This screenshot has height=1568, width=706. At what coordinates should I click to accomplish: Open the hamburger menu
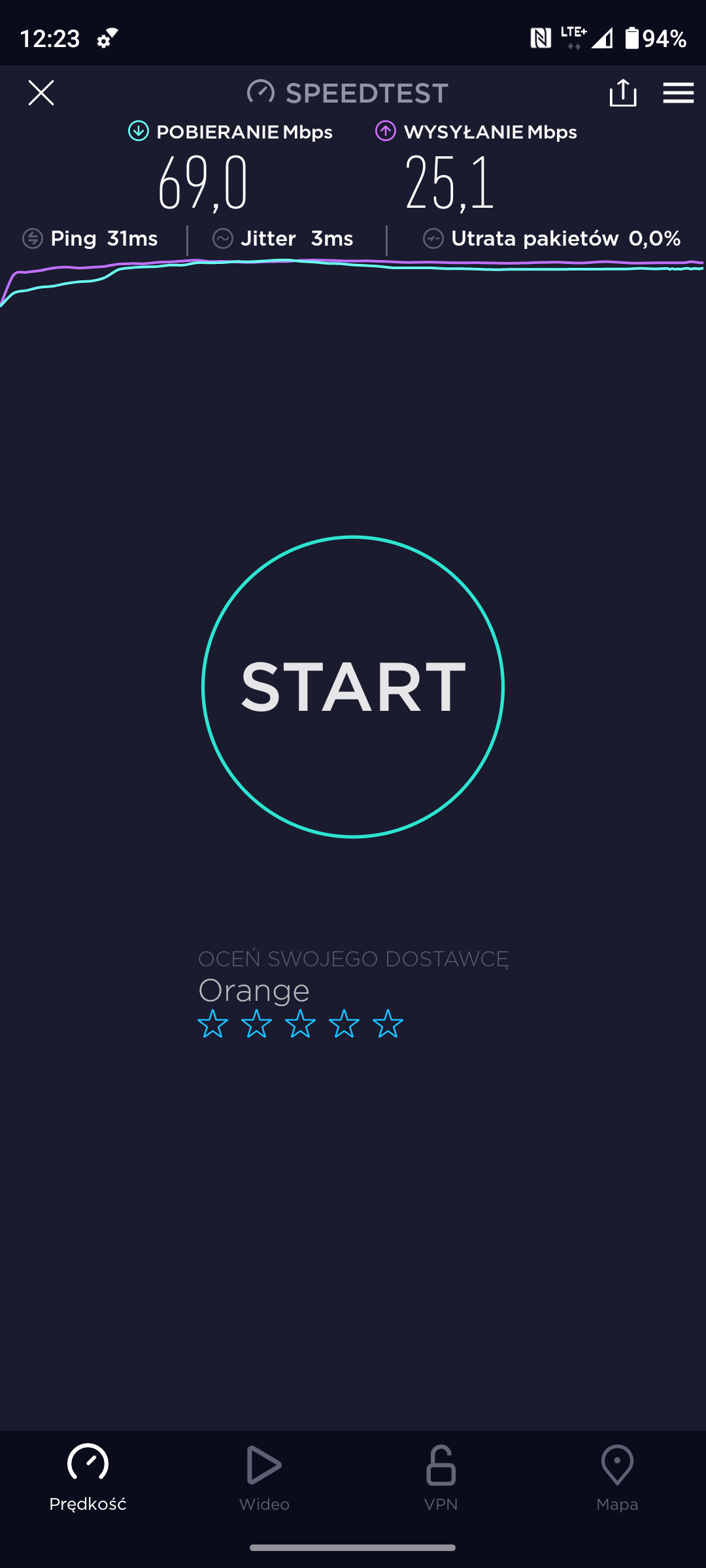click(x=678, y=93)
